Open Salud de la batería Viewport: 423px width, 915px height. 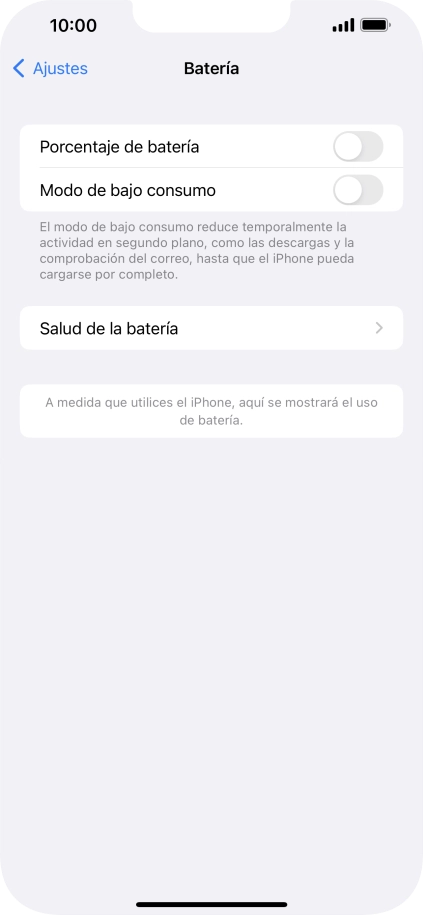211,328
